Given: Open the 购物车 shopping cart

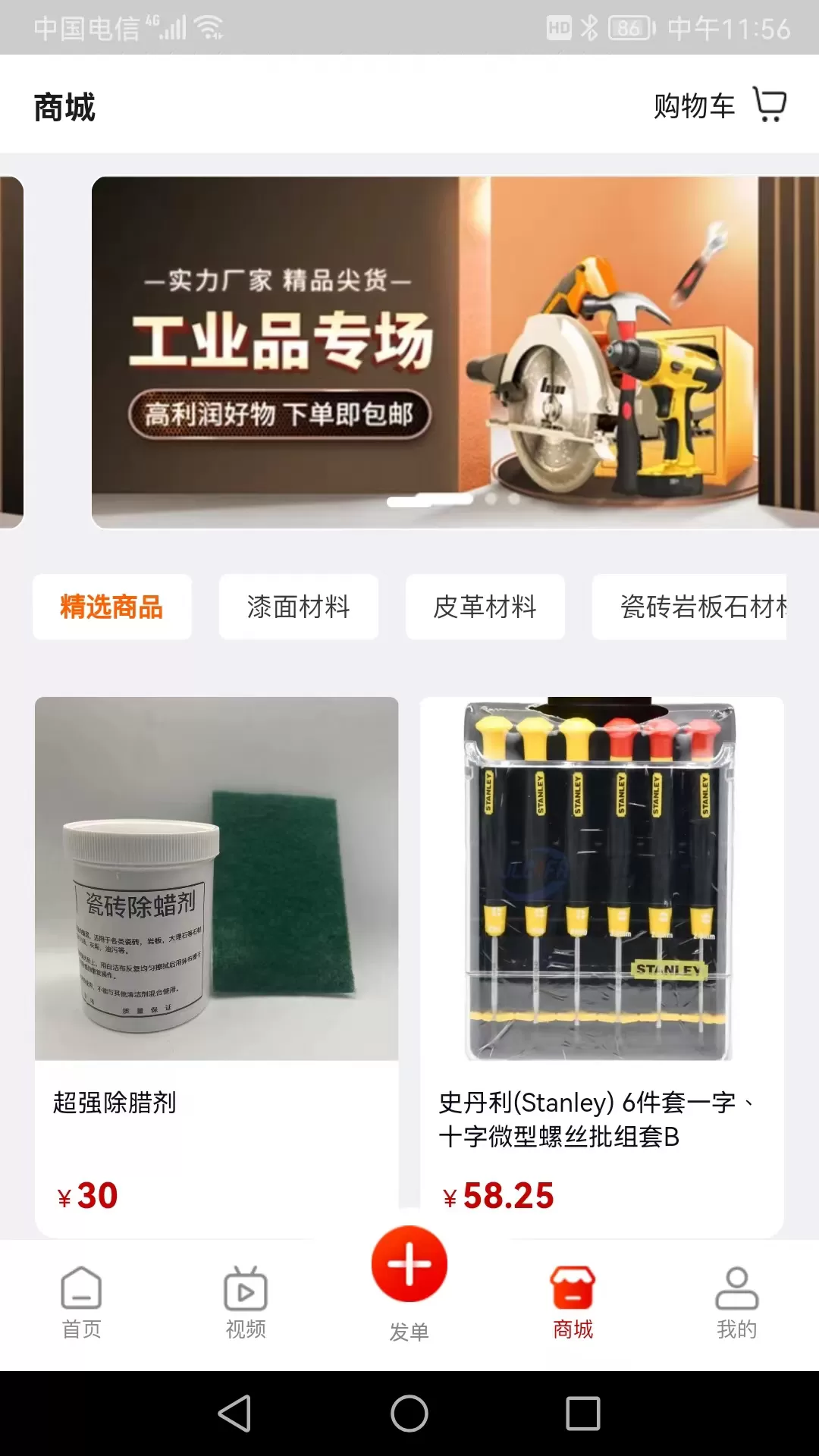Looking at the screenshot, I should click(x=720, y=105).
